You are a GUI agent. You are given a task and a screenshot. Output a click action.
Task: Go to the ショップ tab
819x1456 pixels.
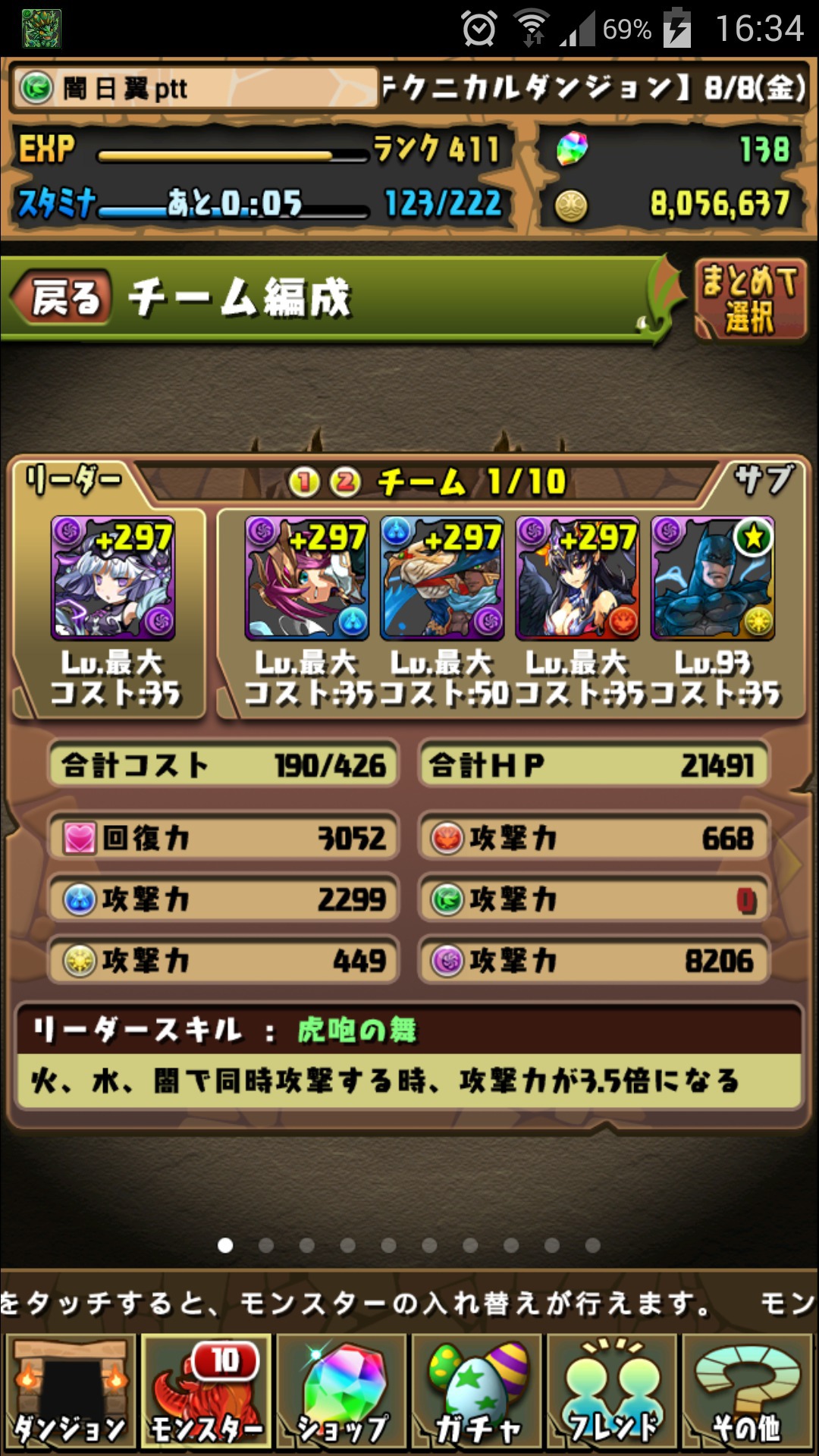point(342,1392)
